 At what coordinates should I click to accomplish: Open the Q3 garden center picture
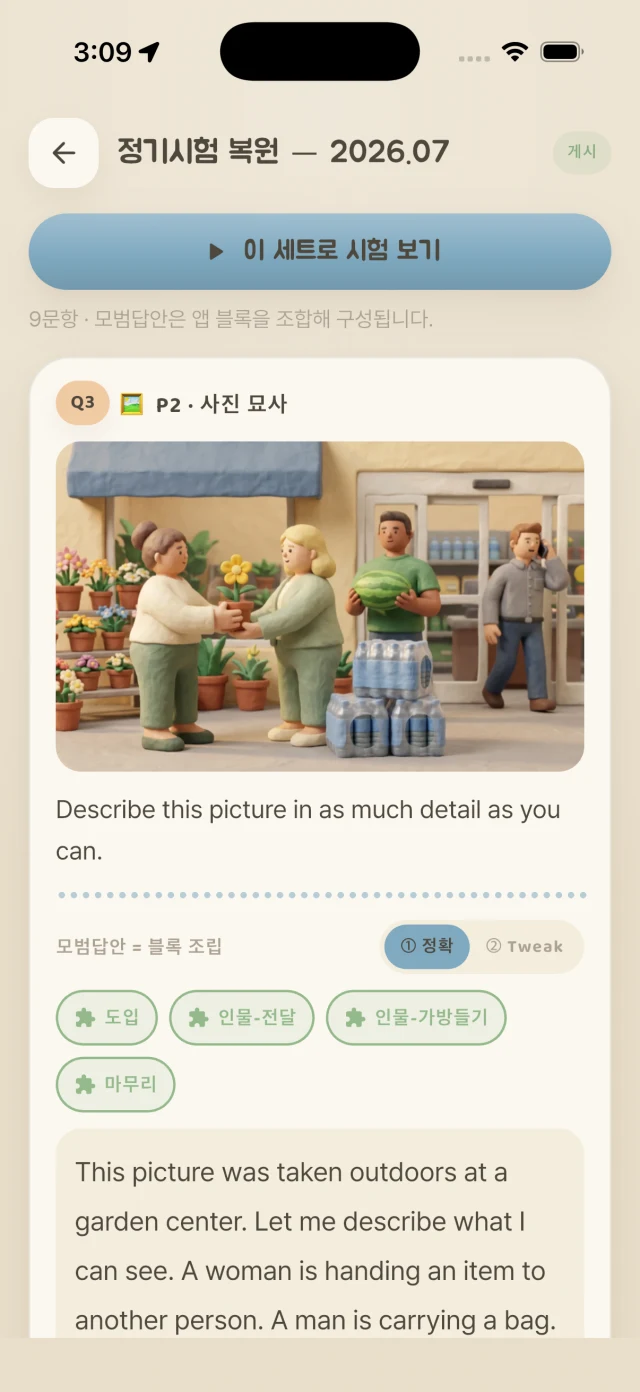(x=320, y=606)
